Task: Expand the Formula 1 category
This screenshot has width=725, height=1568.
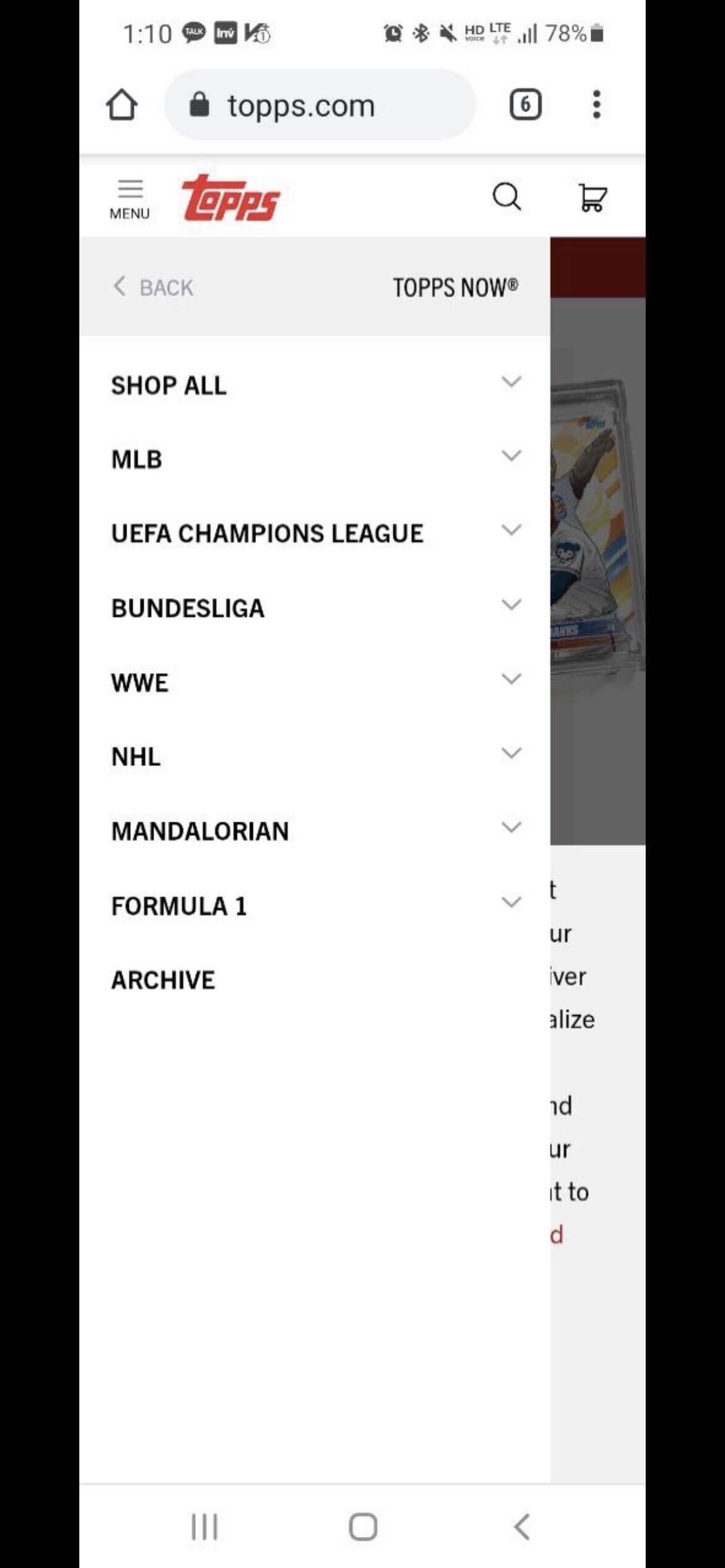Action: click(x=511, y=902)
